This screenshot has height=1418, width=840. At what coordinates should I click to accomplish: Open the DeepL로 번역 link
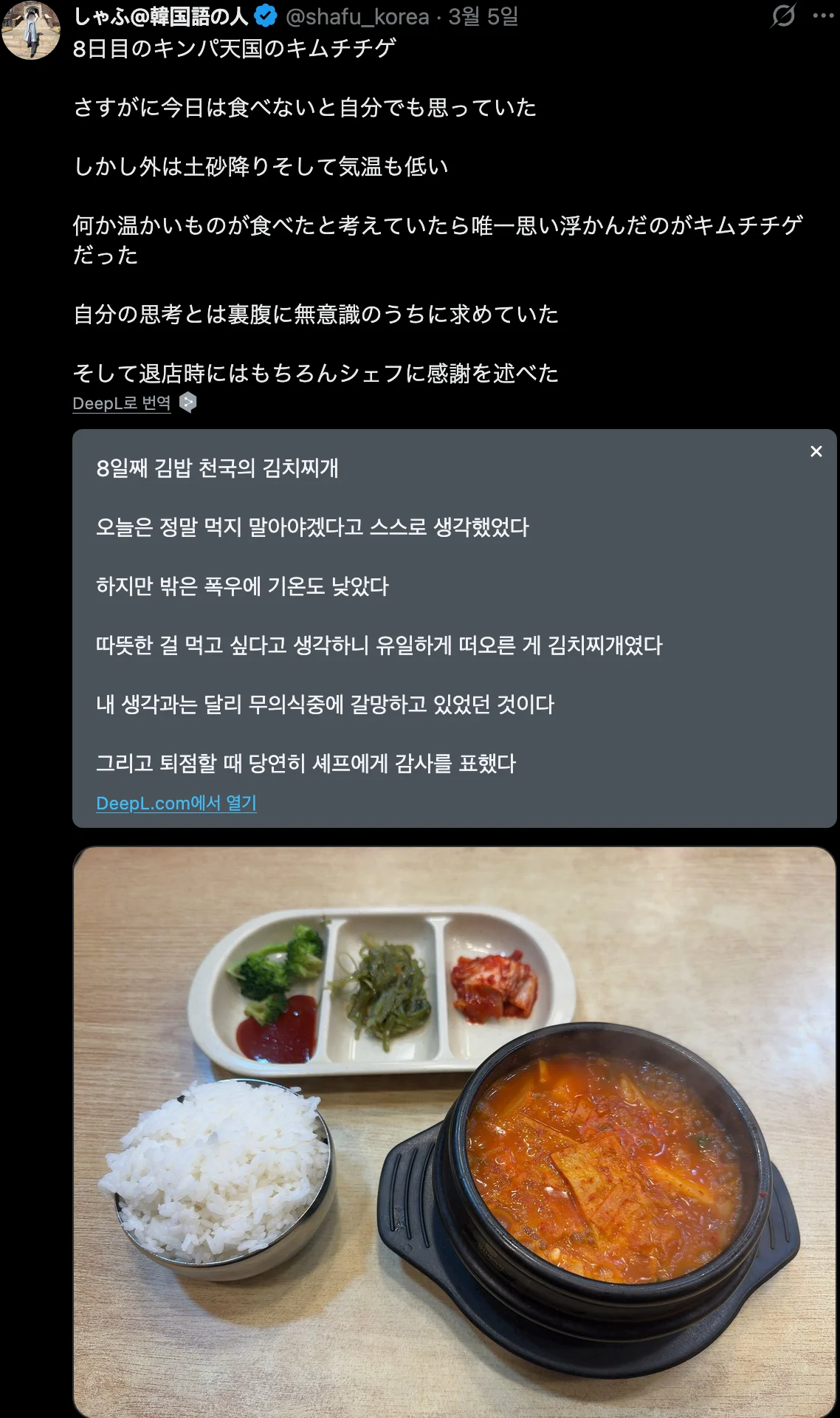120,403
